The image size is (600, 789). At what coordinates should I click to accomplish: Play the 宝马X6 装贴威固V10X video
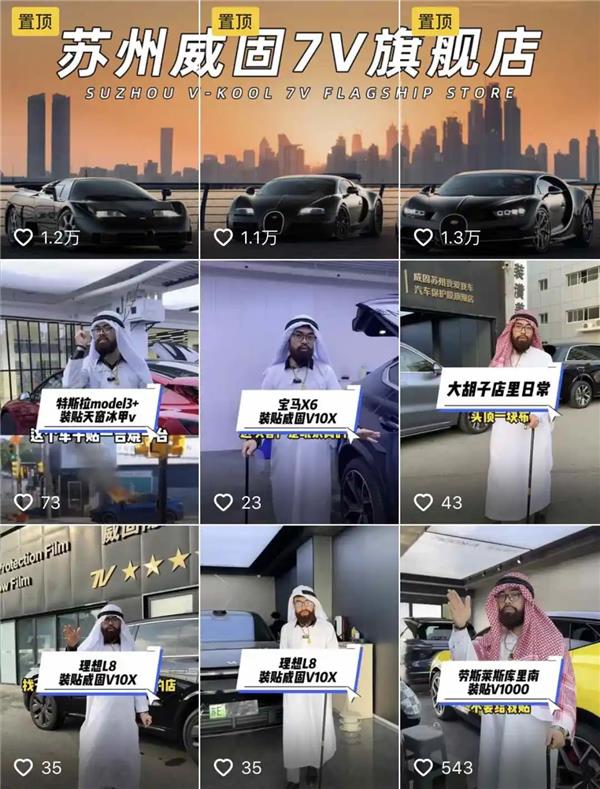coord(299,392)
